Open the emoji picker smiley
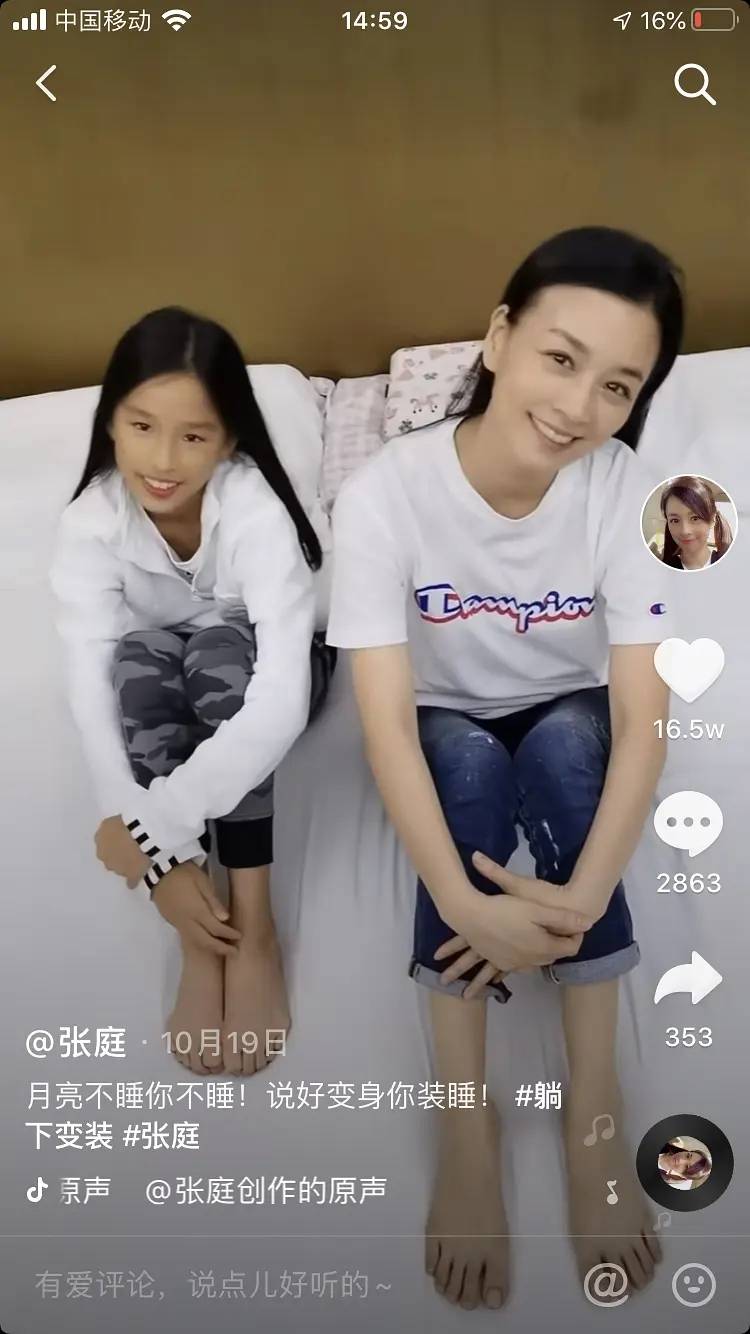 [x=694, y=1284]
